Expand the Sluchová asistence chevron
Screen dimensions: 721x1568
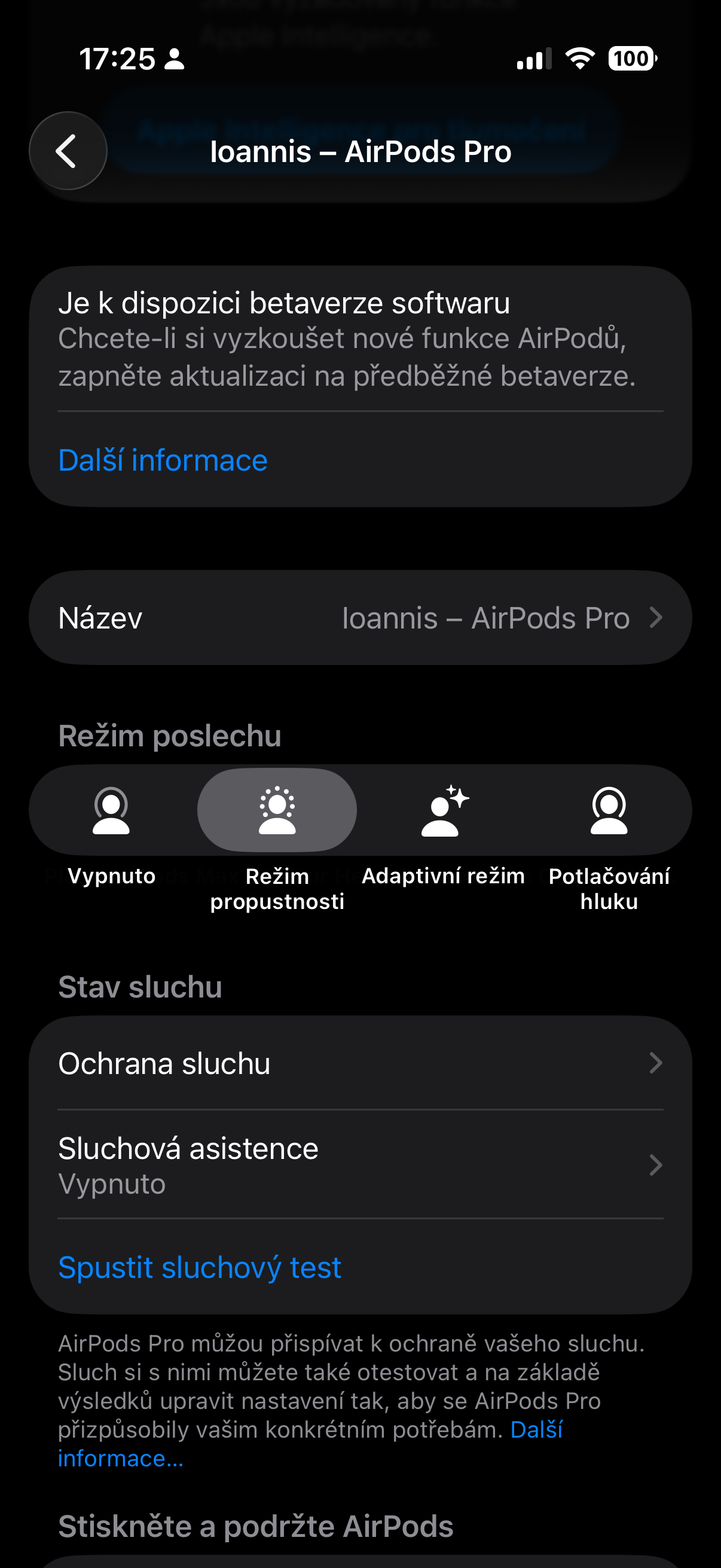click(x=656, y=1165)
